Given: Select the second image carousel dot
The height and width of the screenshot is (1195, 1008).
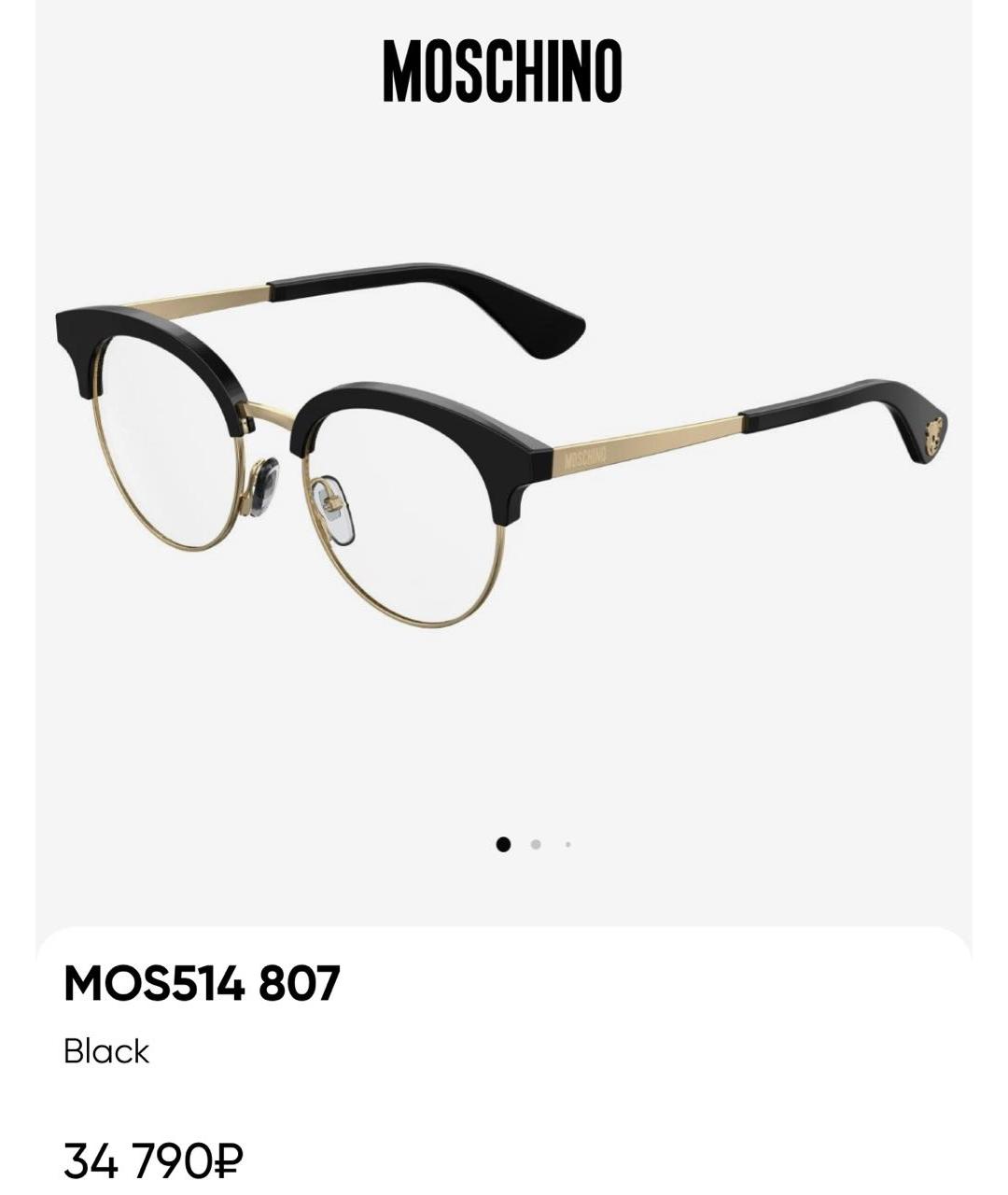Looking at the screenshot, I should click(x=536, y=844).
